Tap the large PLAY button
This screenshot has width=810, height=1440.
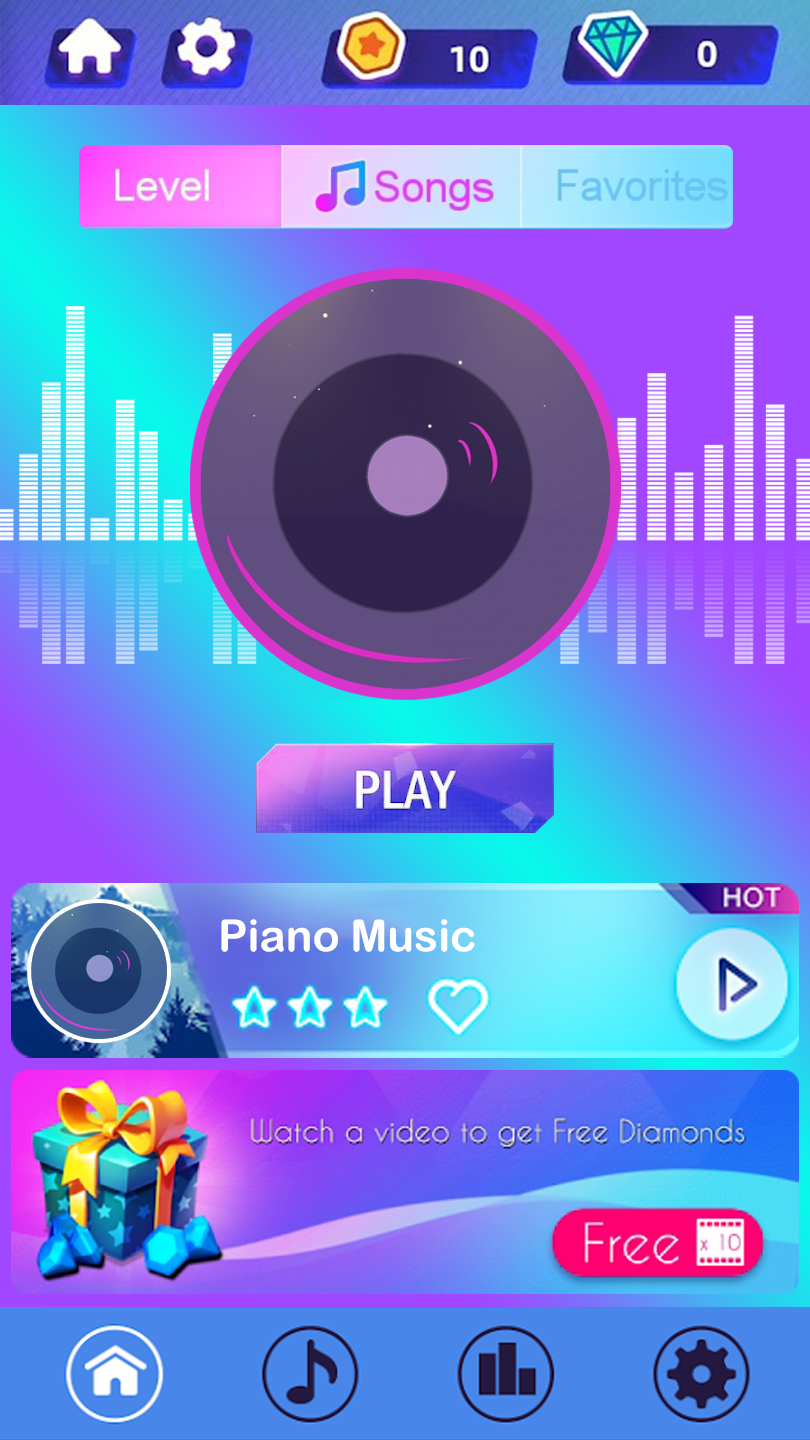(405, 789)
